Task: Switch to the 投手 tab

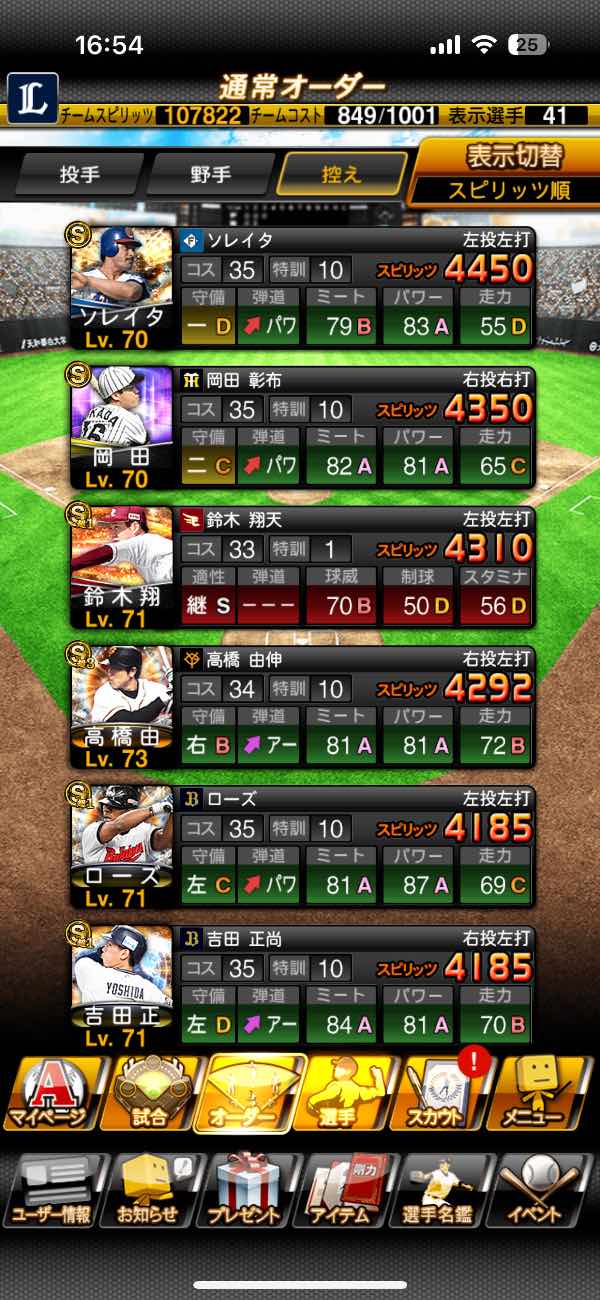Action: click(x=80, y=174)
